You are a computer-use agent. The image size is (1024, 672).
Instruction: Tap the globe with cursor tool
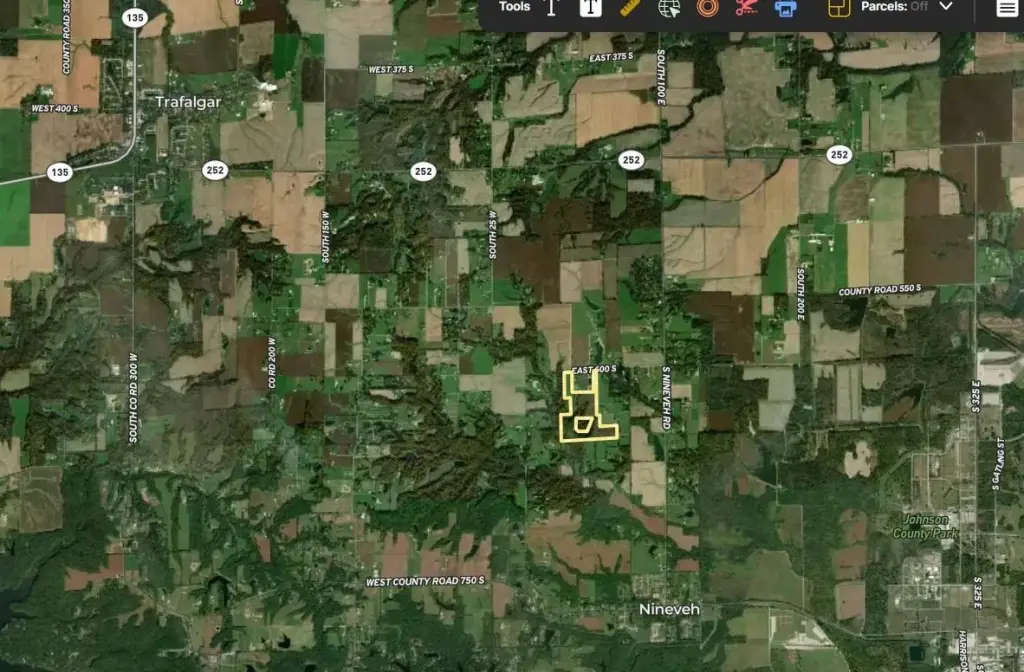[669, 8]
